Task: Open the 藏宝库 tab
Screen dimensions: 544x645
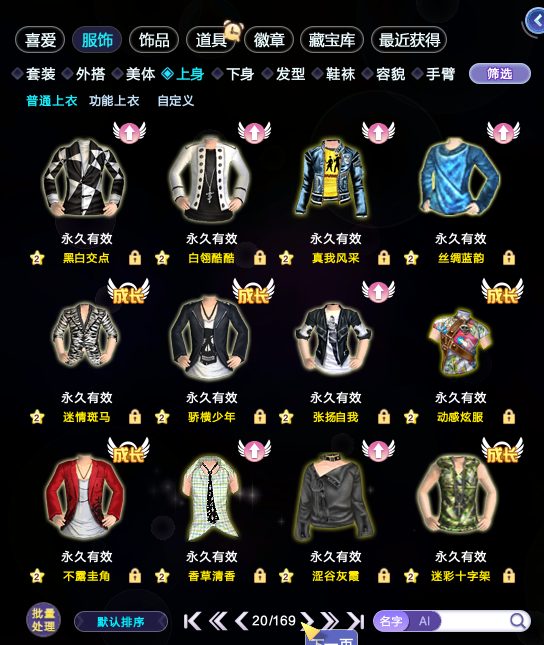Action: 332,40
